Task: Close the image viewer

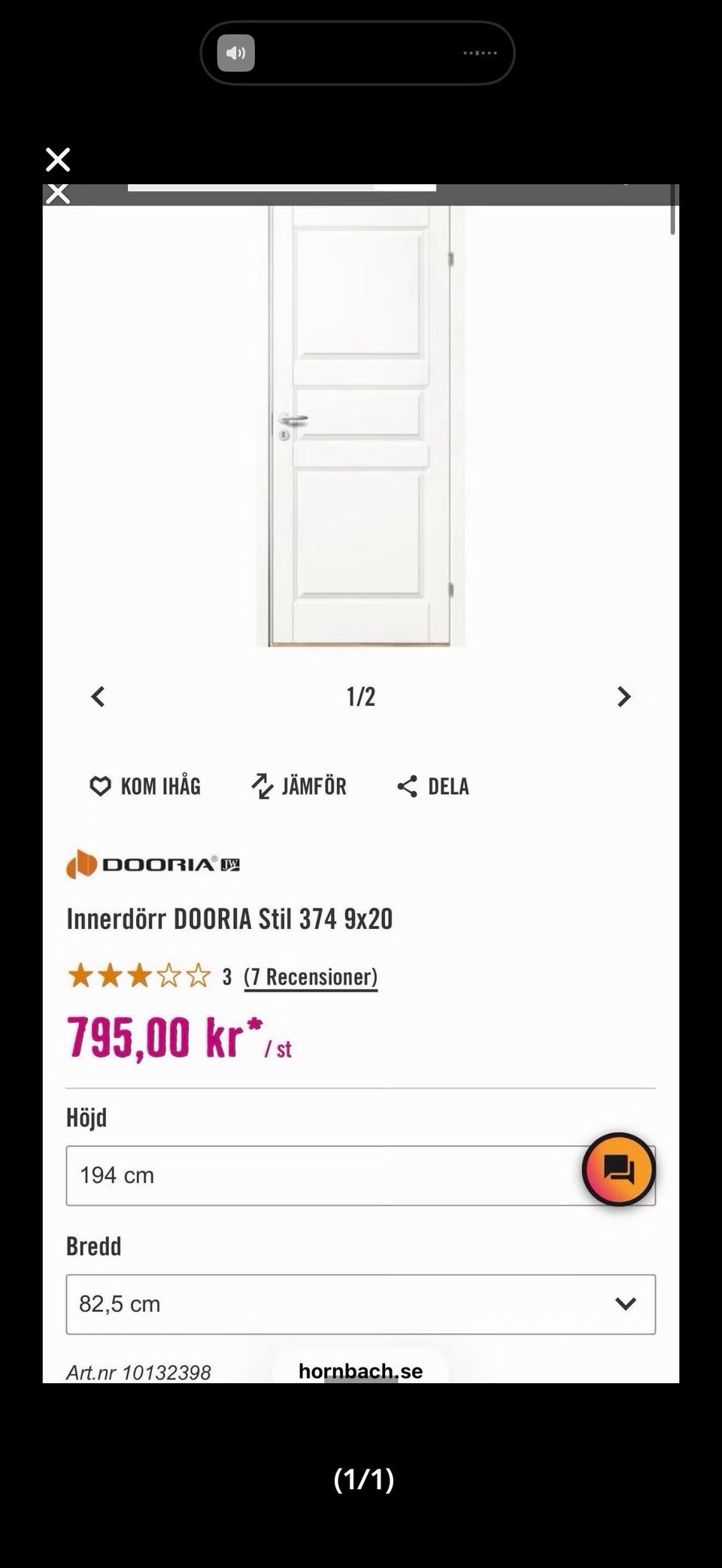Action: click(58, 159)
